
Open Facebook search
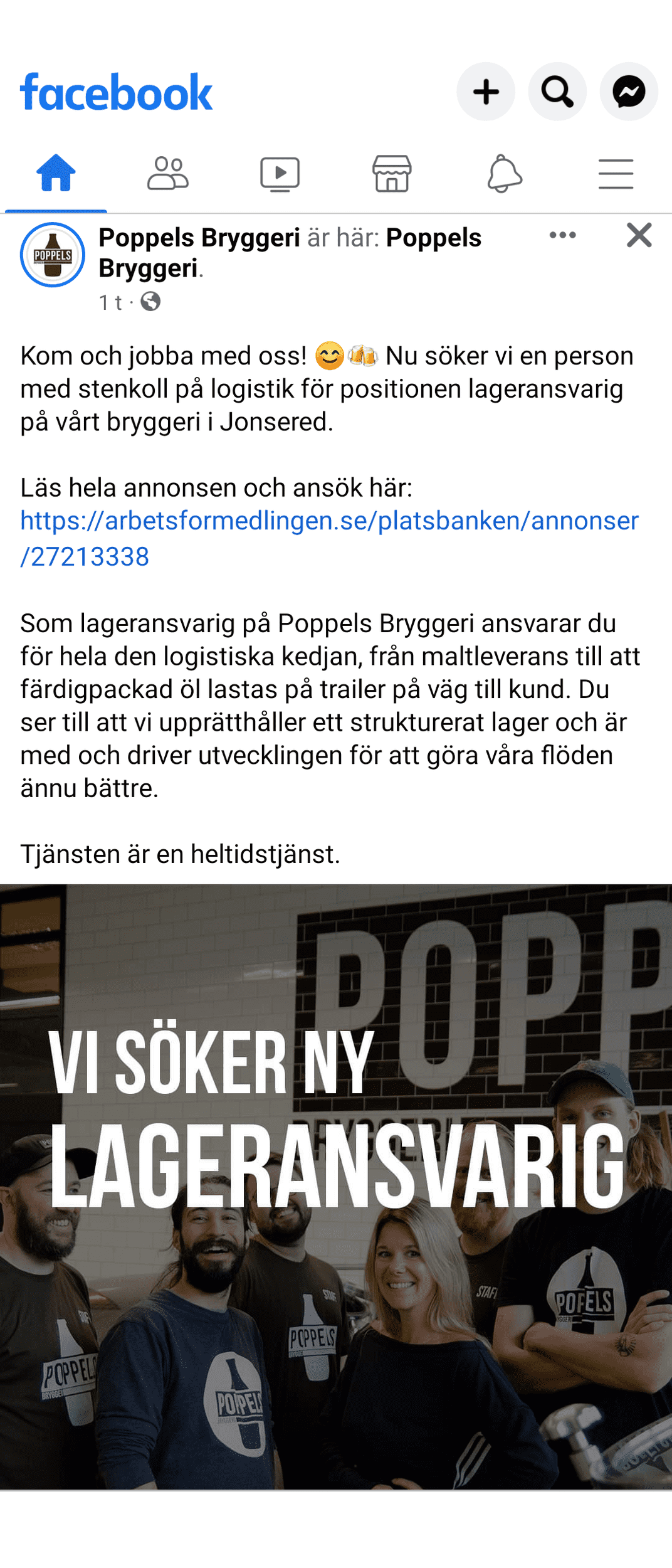[x=557, y=92]
